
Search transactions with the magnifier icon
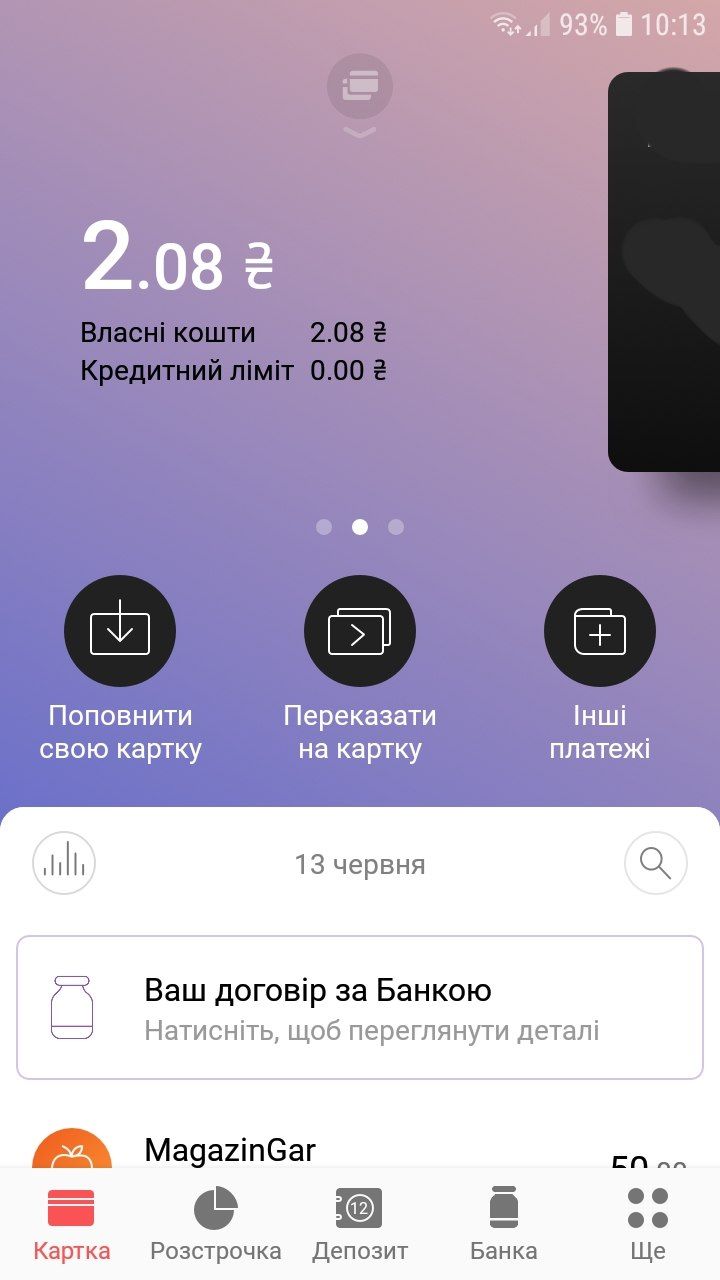tap(656, 862)
